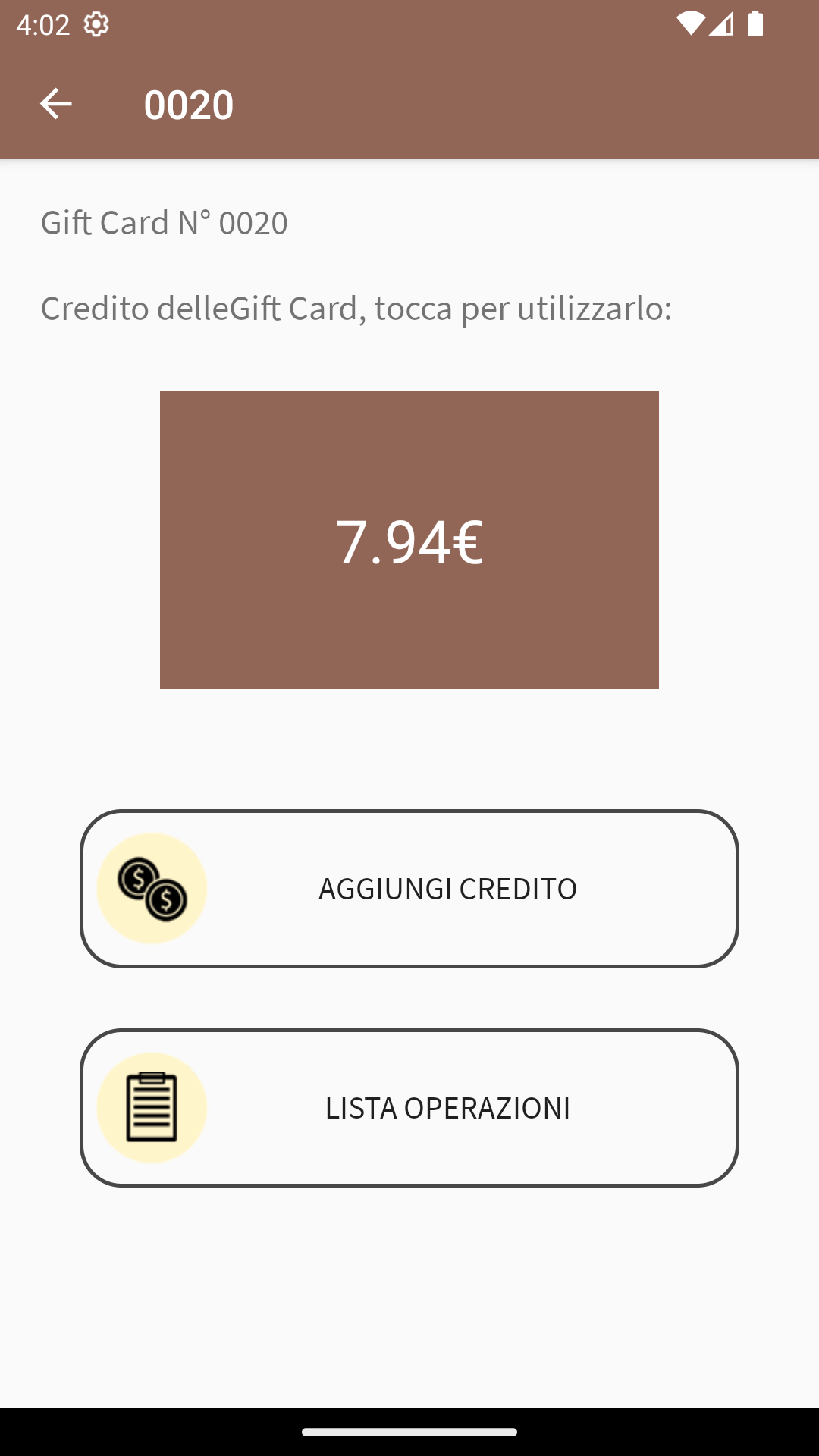
Task: Use the 7.94€ gift card credit
Action: pos(409,540)
